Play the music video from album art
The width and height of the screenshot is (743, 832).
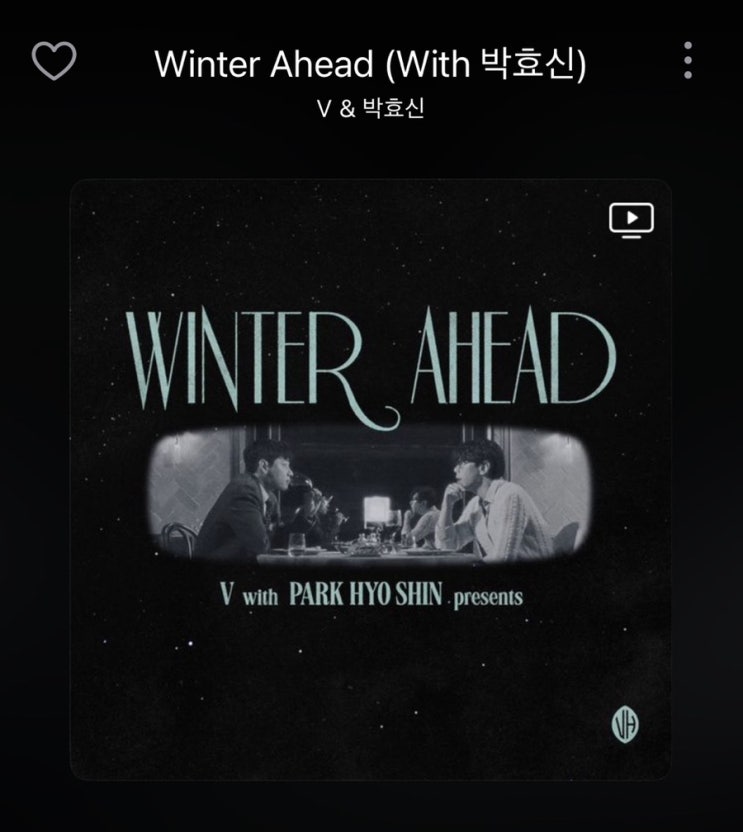[x=631, y=220]
